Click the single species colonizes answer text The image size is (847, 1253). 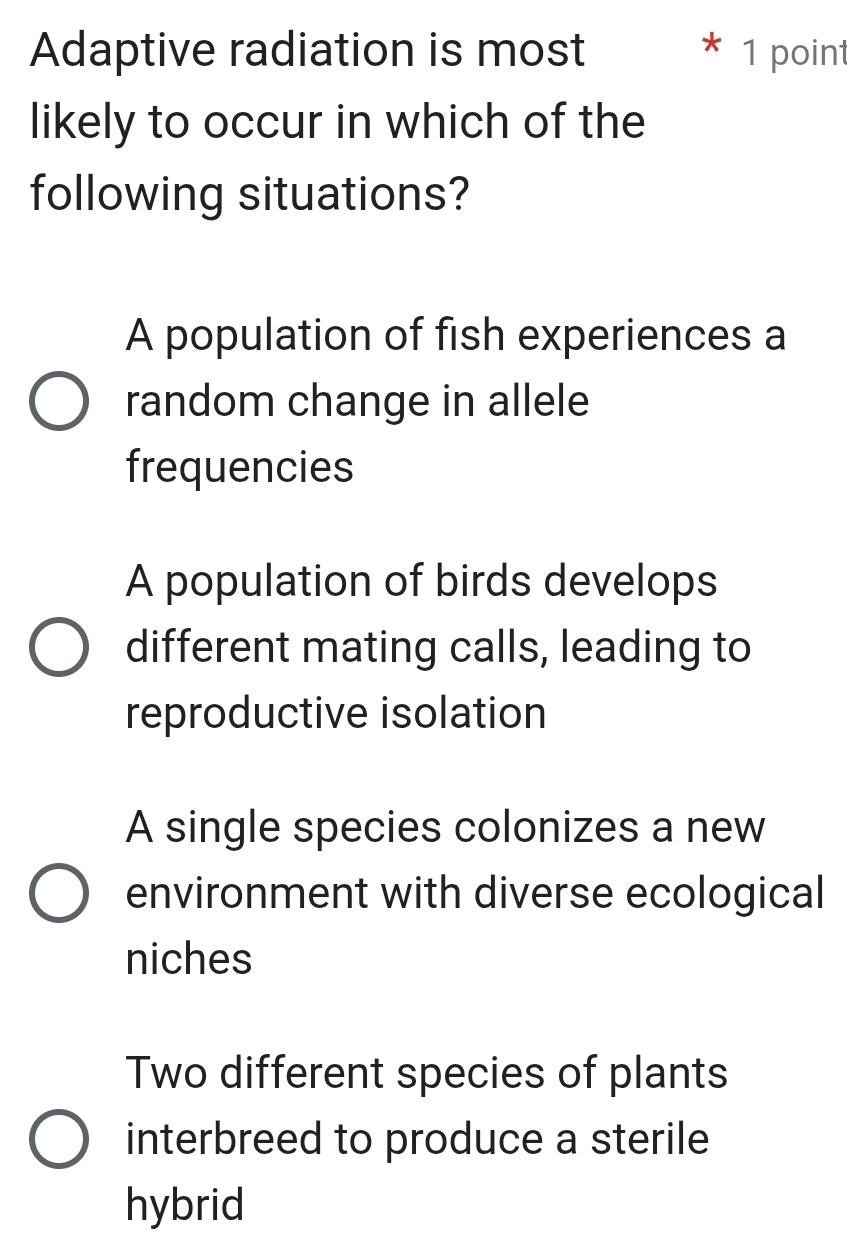tap(470, 893)
